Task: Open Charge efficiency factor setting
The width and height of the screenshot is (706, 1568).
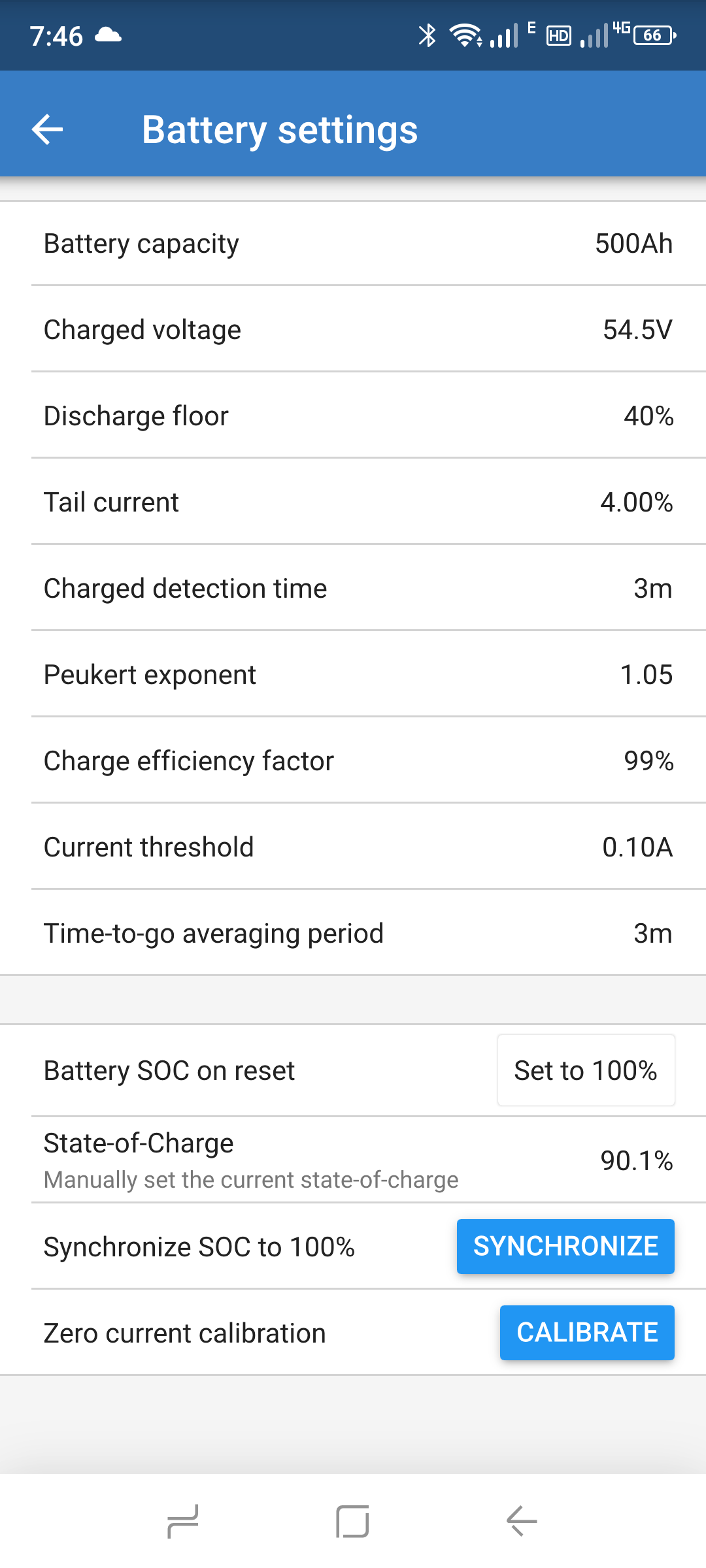Action: click(353, 761)
